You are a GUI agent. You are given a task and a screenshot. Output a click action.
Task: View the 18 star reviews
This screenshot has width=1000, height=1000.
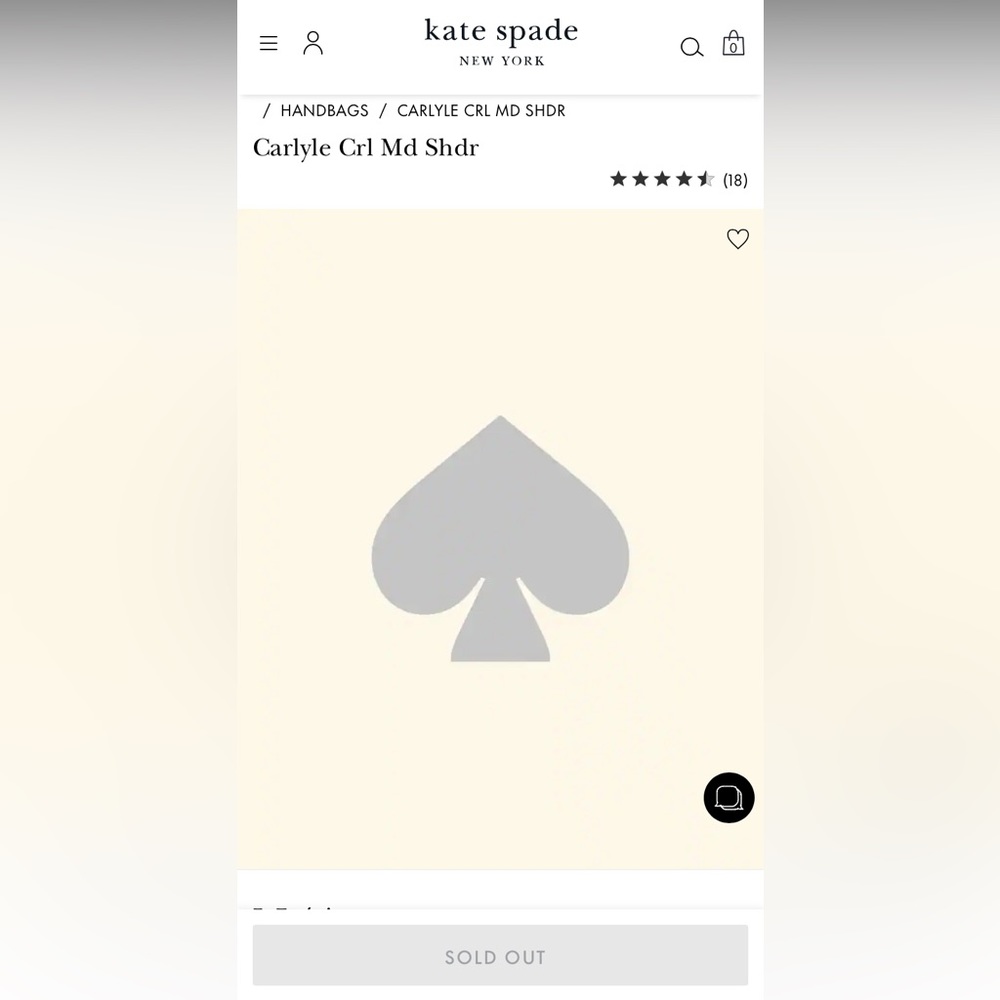[679, 180]
